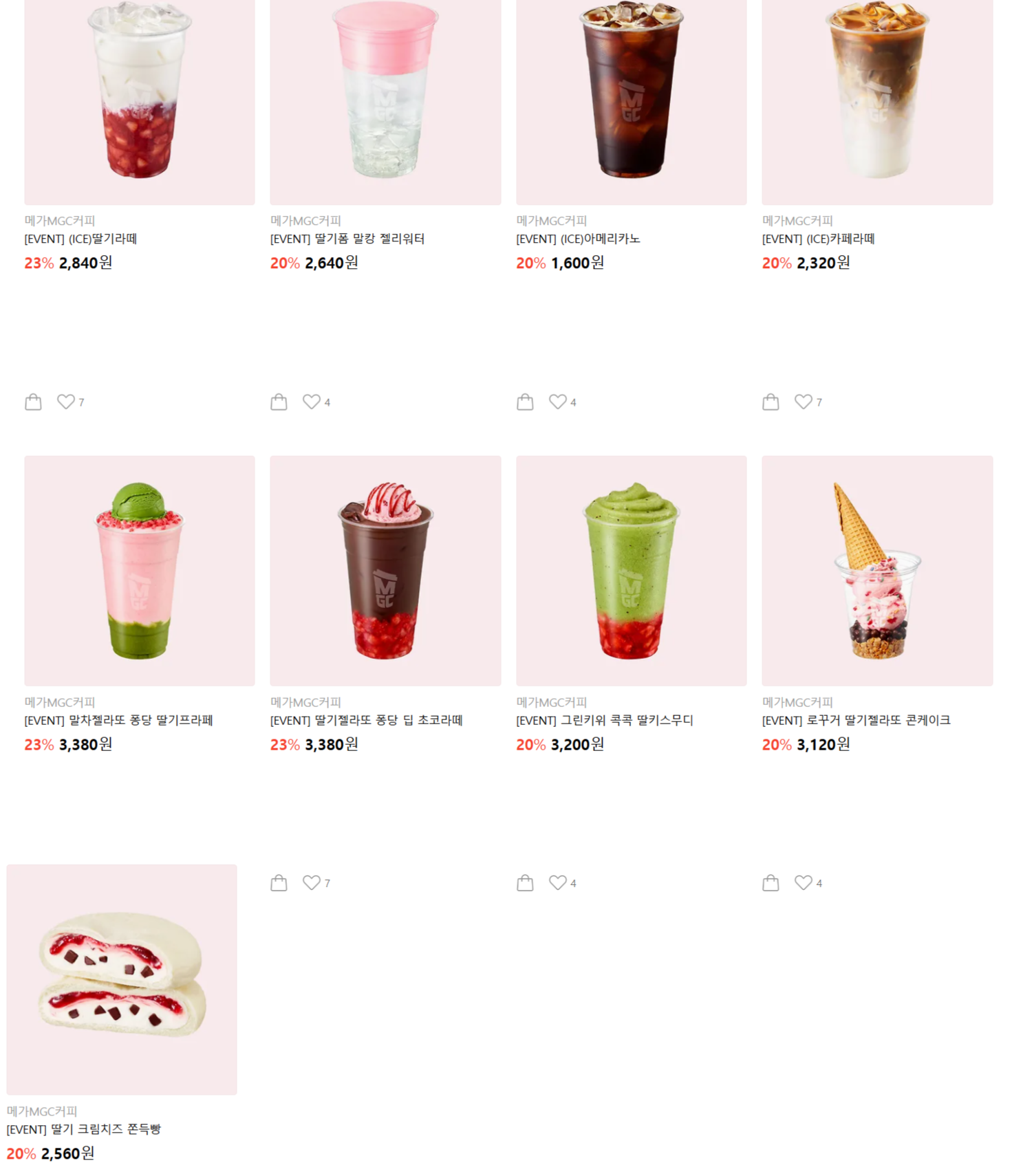
Task: Open the 딸기젤라또 퐁당 딥 초코라떼 tile
Action: coord(385,570)
